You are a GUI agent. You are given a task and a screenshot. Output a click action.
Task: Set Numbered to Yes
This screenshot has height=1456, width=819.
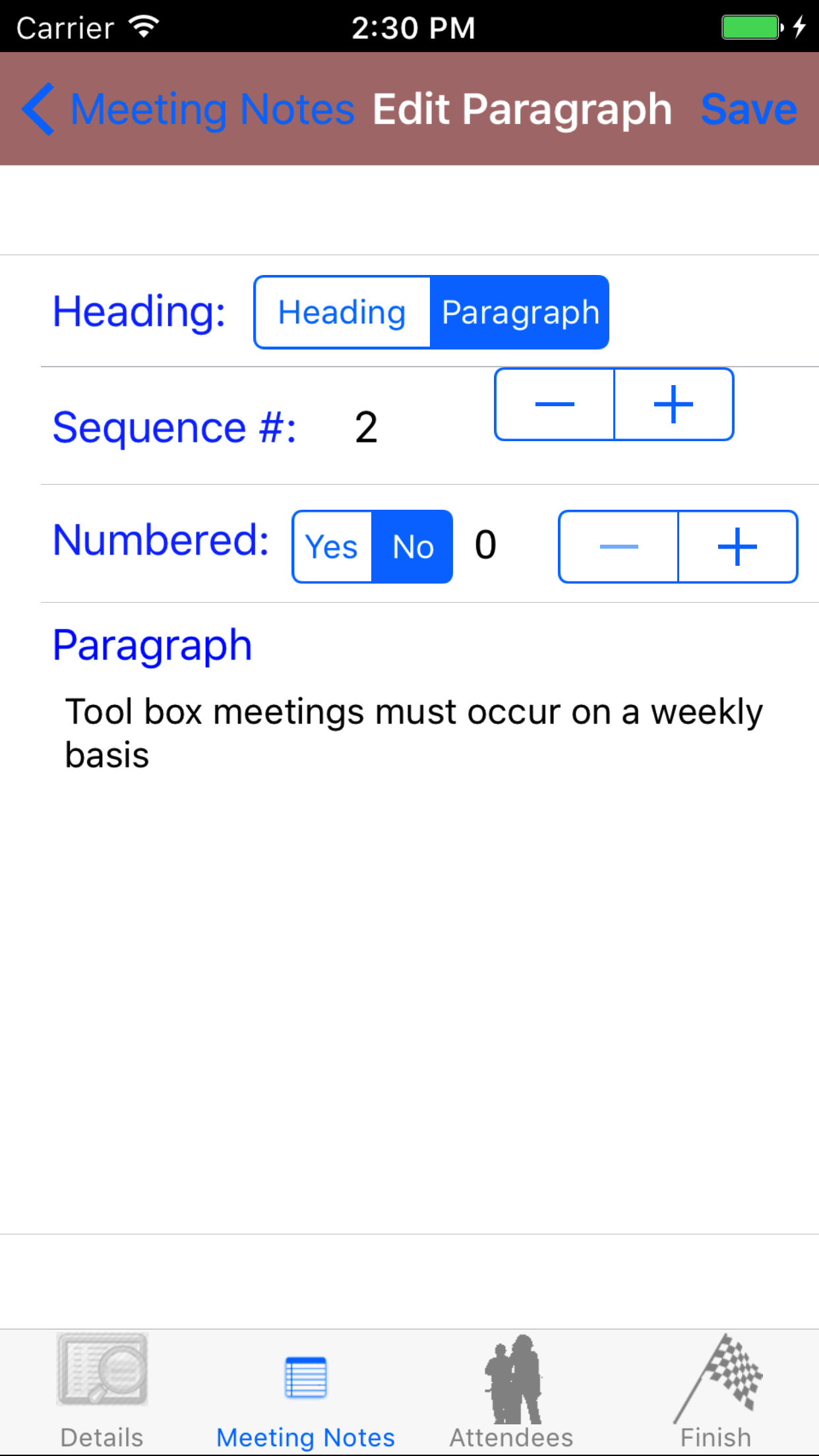[x=332, y=547]
